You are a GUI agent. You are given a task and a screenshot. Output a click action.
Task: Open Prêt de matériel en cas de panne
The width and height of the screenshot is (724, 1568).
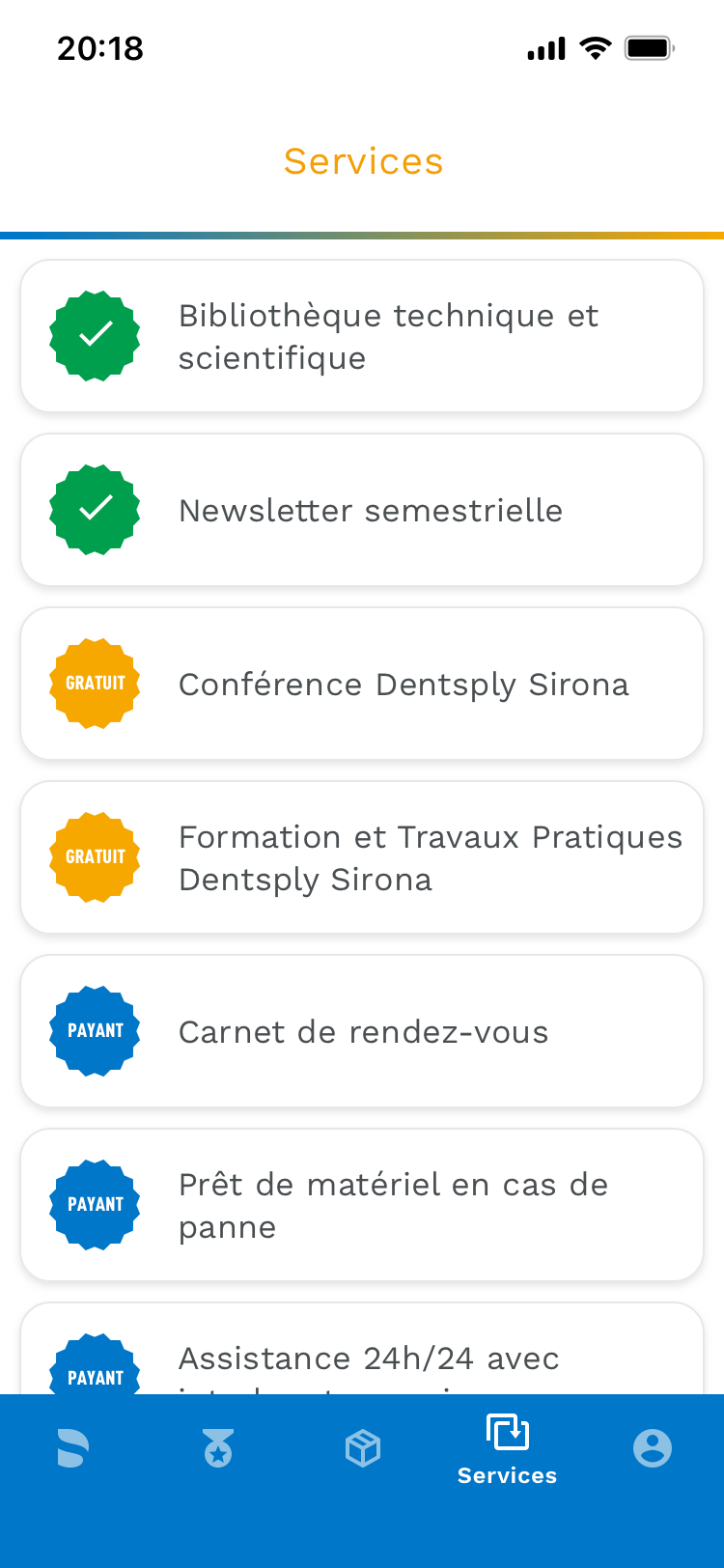point(362,1205)
